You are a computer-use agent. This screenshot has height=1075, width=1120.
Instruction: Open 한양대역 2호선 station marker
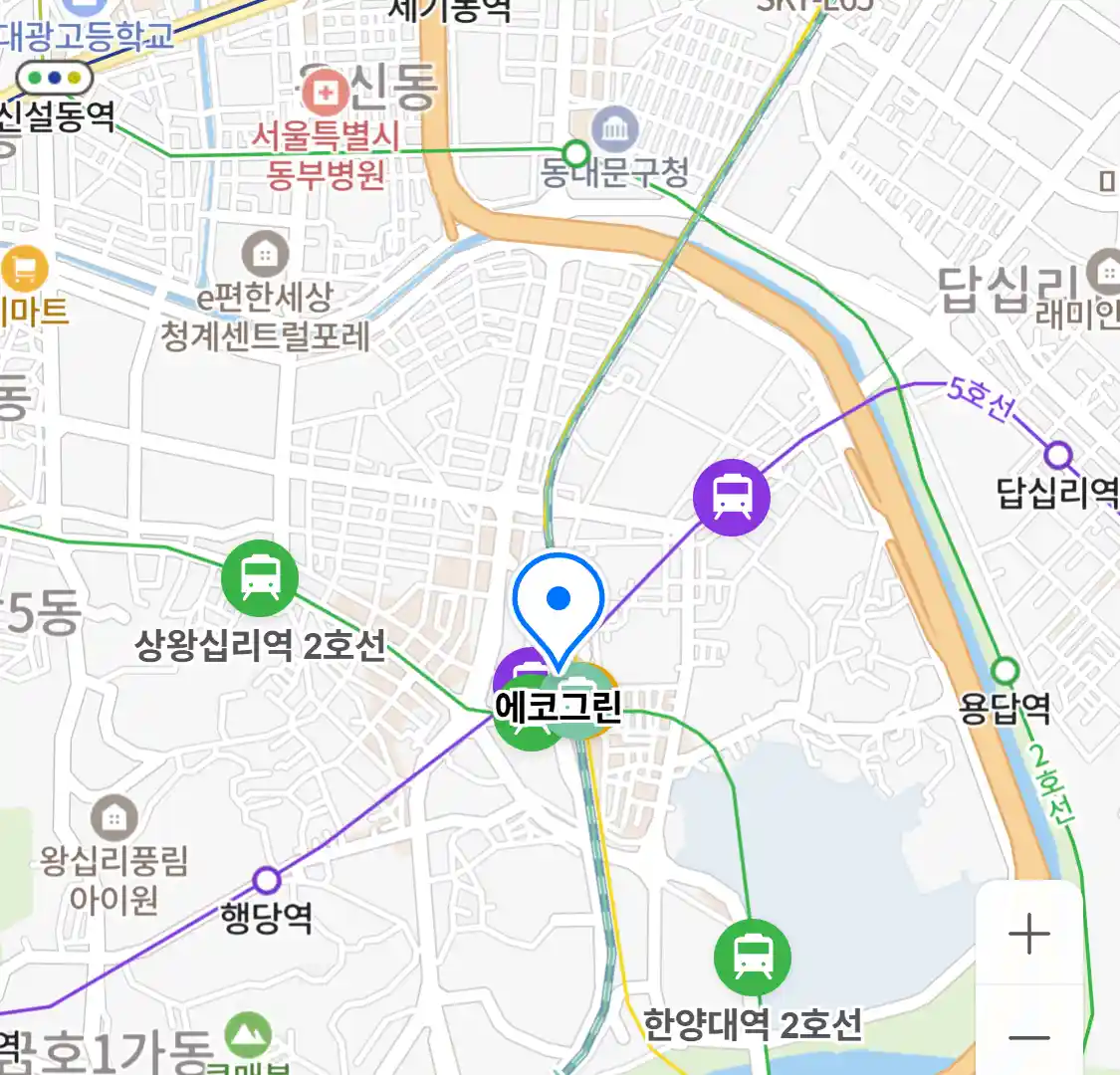tap(753, 958)
